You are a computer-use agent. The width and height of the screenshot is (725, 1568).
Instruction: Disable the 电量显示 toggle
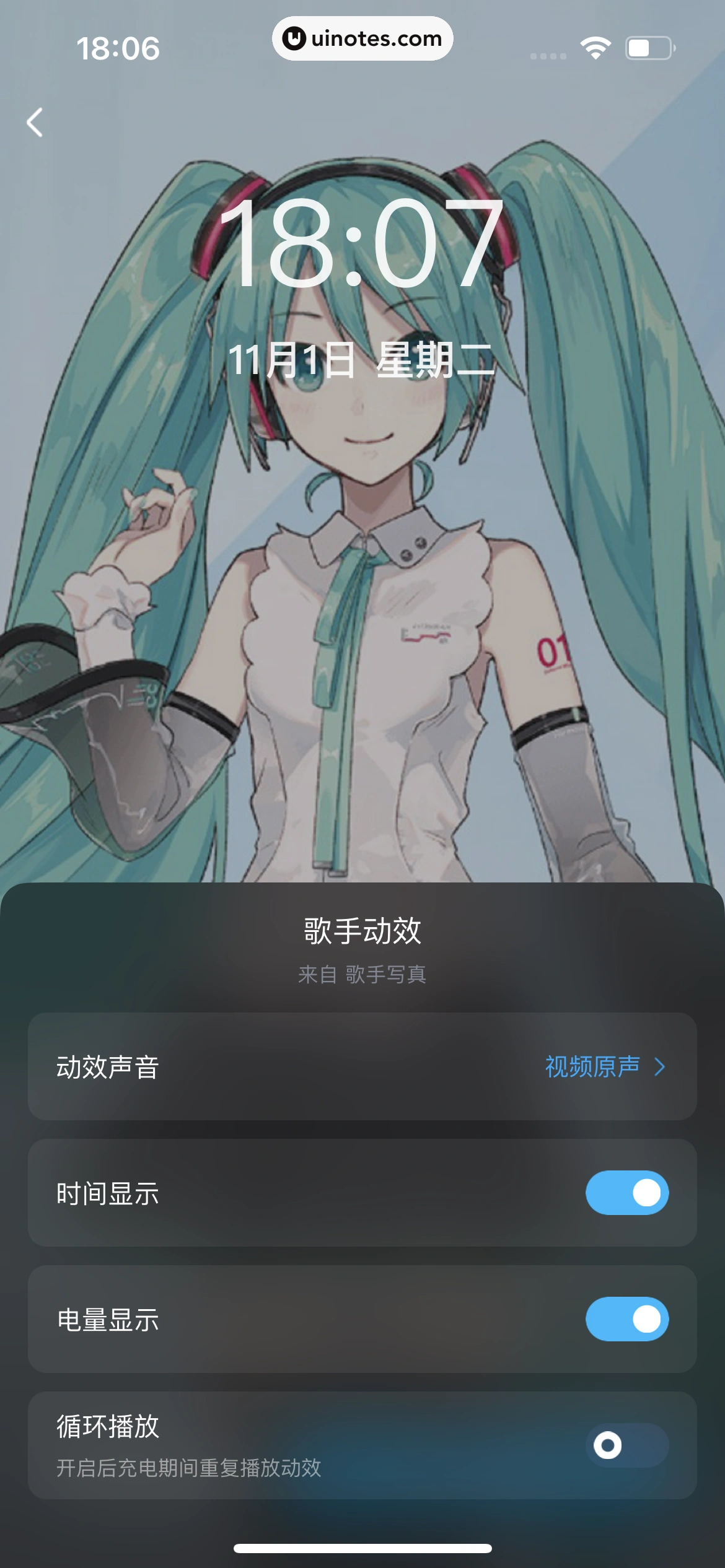tap(626, 1319)
